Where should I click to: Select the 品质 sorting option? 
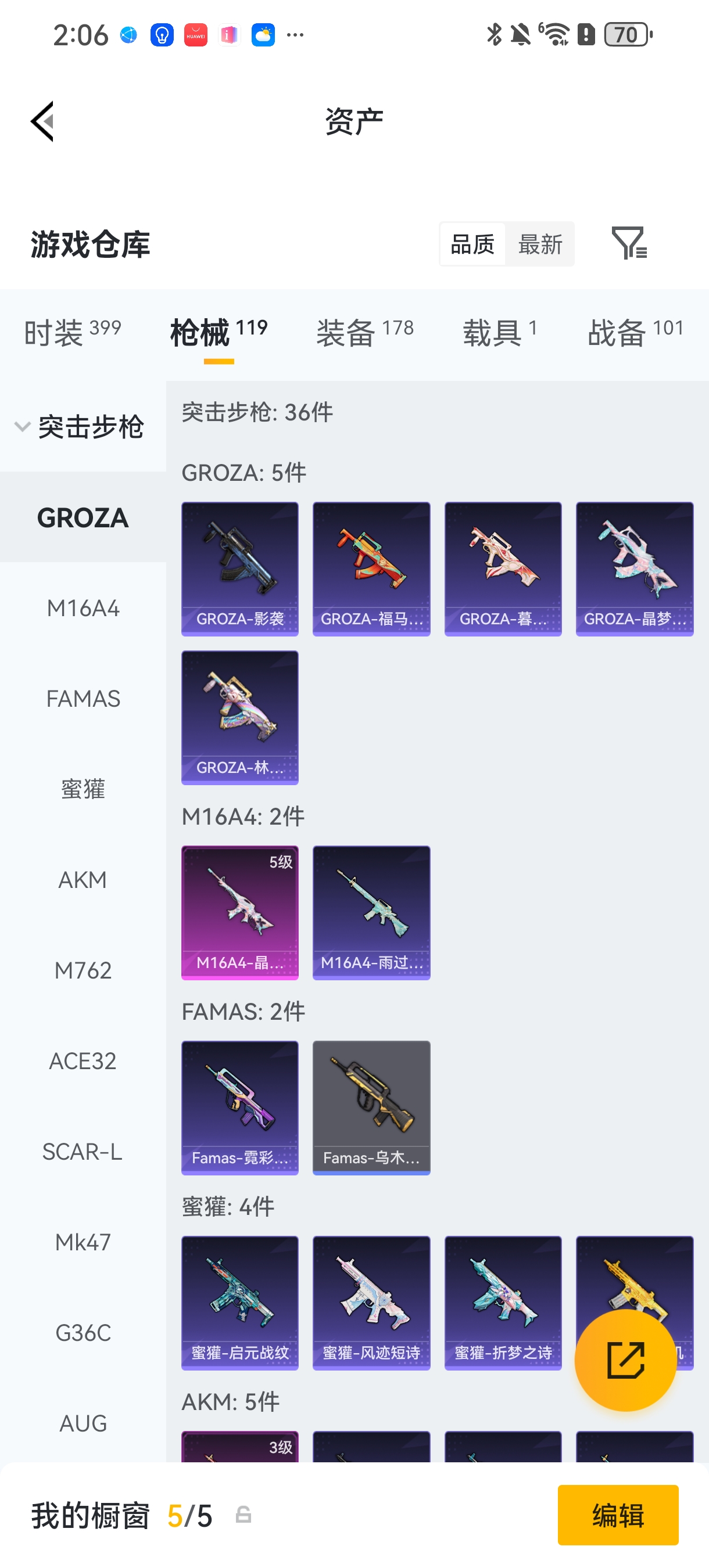[472, 244]
